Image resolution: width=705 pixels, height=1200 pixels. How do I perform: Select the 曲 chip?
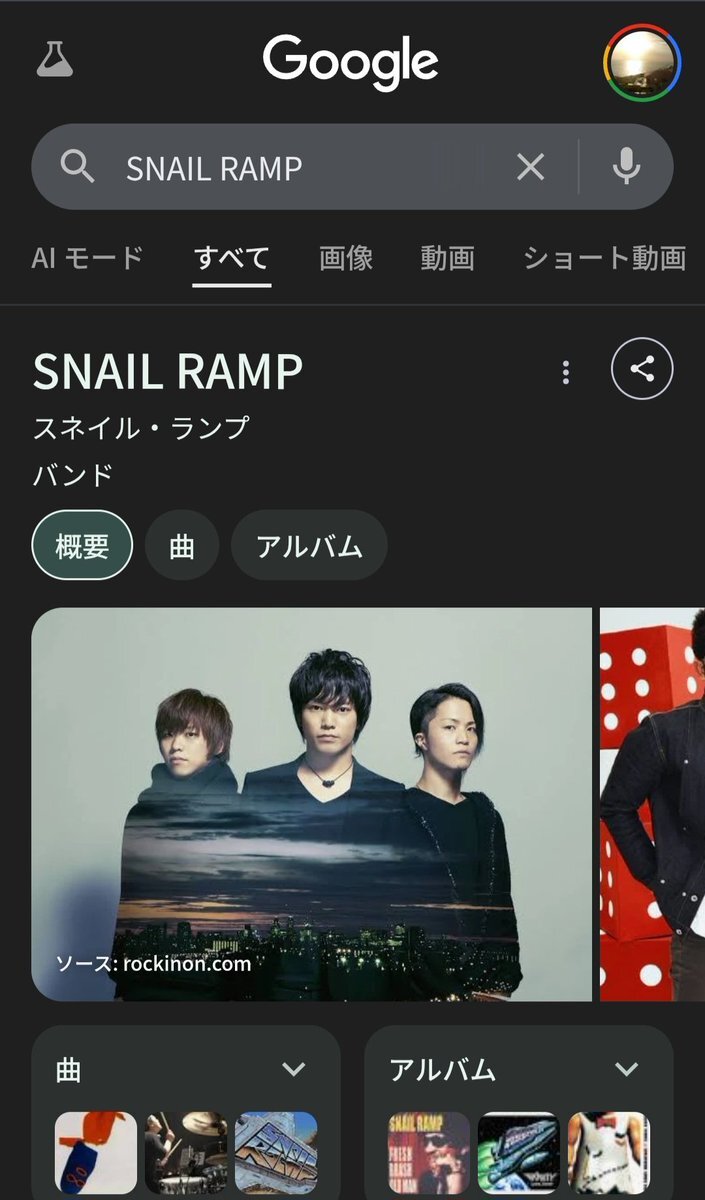182,546
